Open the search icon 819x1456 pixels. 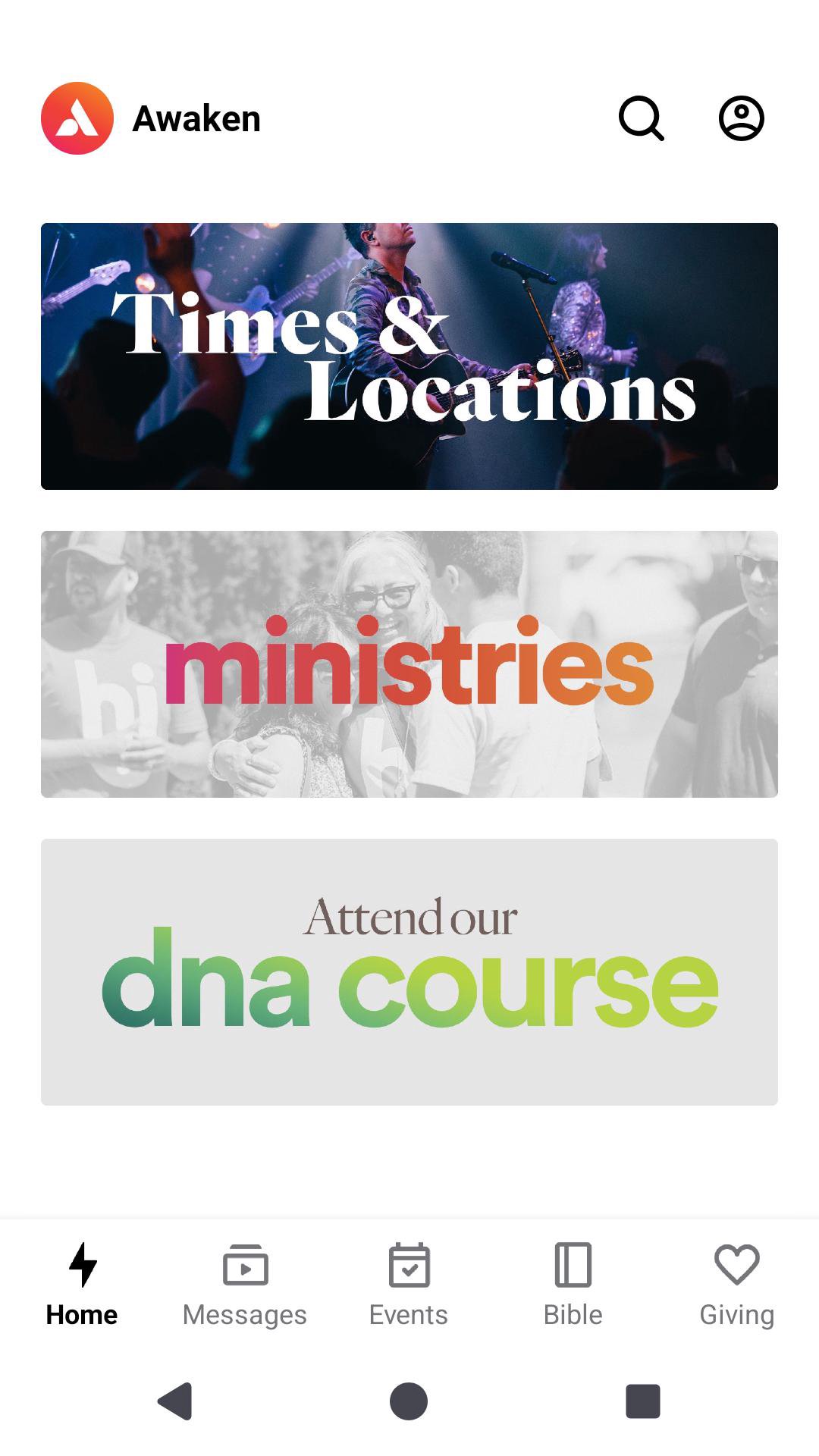click(641, 118)
